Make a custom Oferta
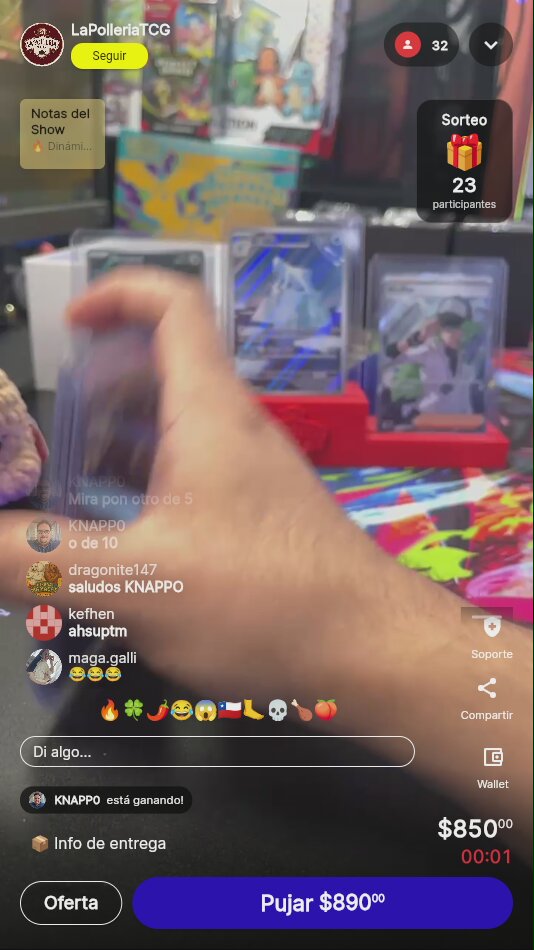 [x=71, y=903]
